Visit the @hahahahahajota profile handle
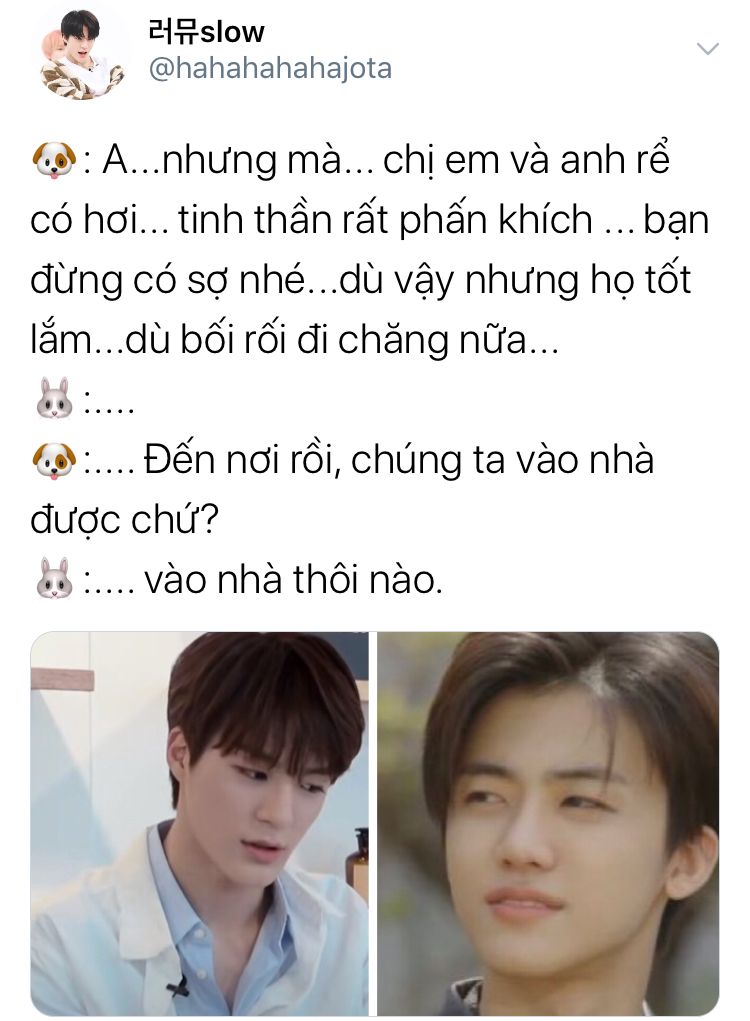The height and width of the screenshot is (1021, 750). [x=268, y=68]
